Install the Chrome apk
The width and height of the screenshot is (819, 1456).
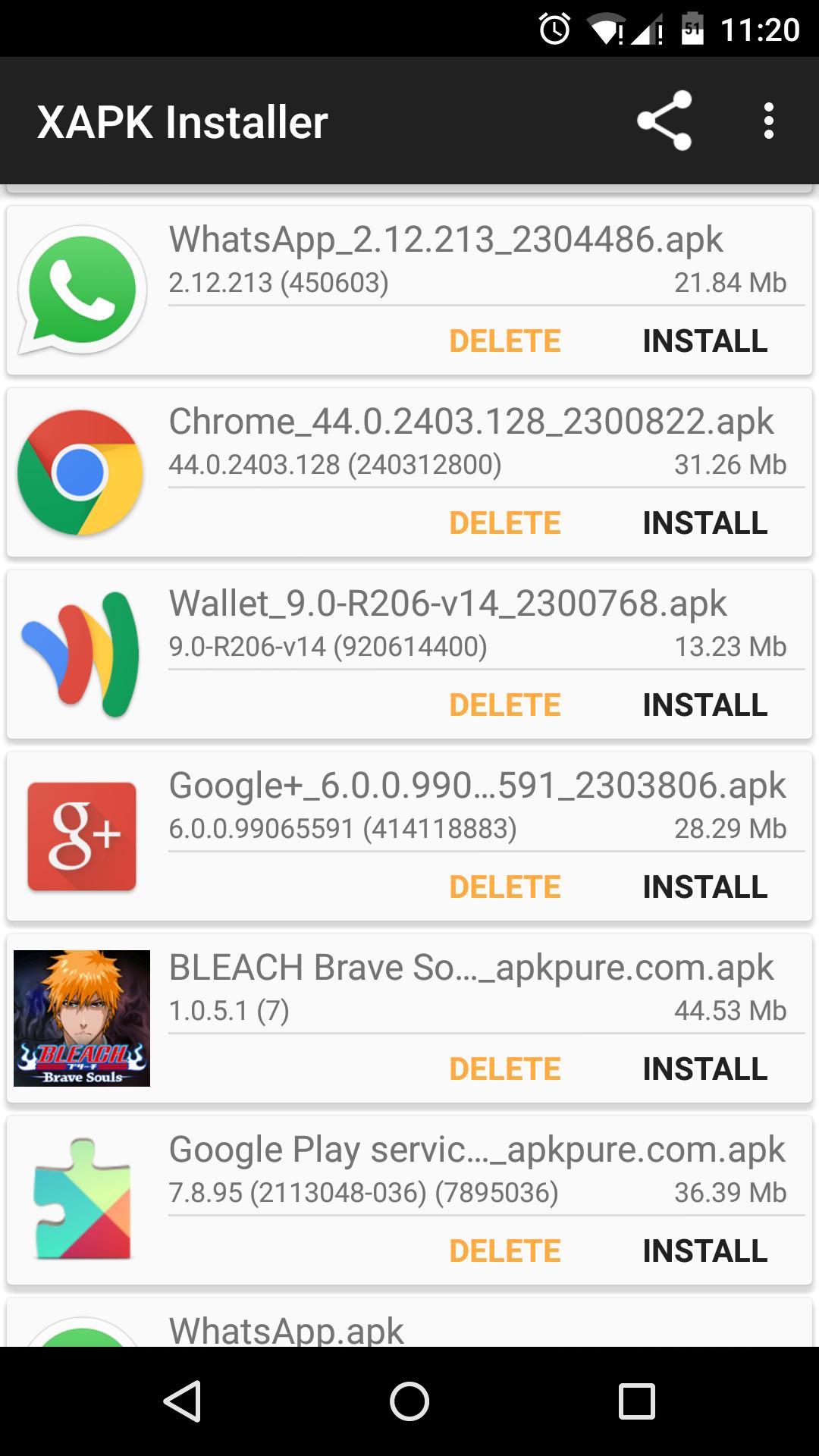704,523
